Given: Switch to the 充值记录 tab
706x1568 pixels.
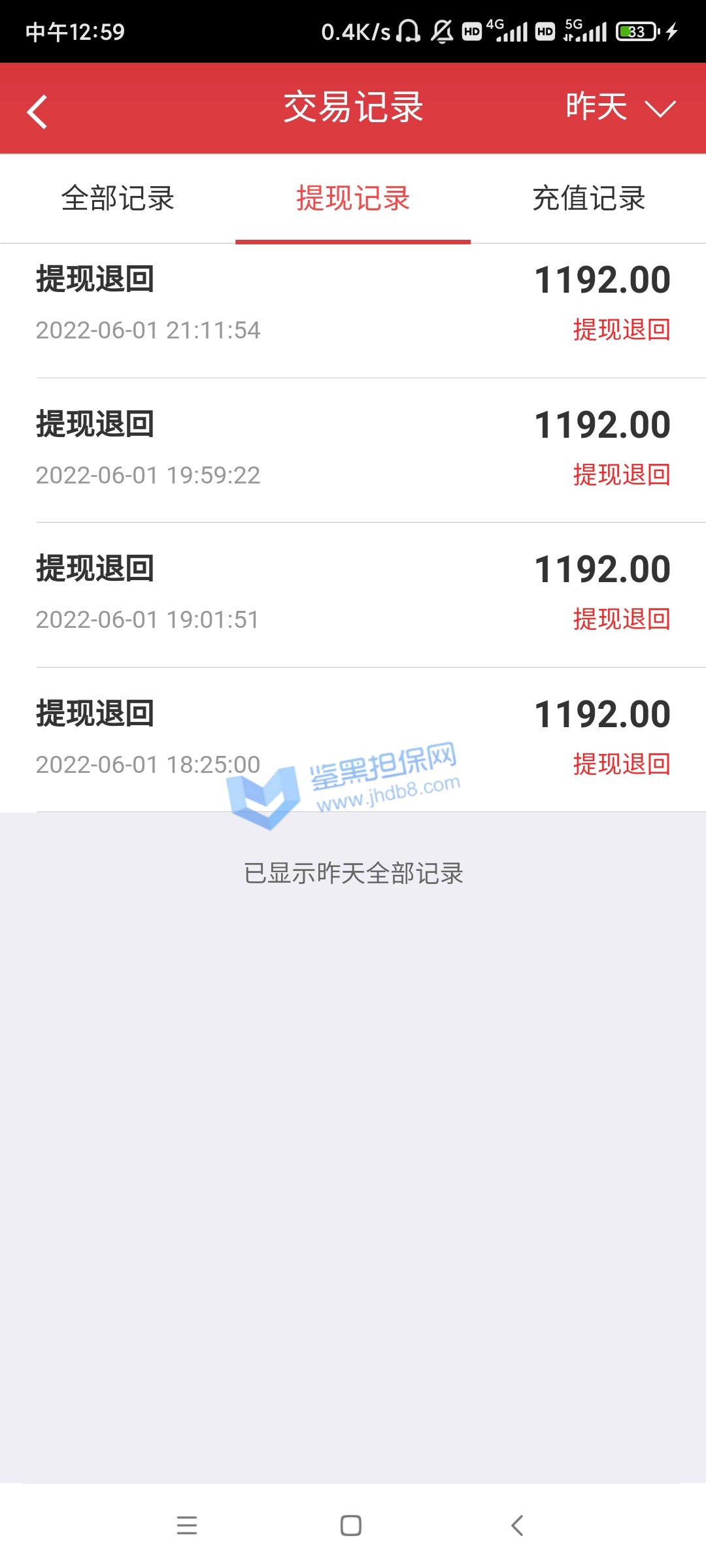Looking at the screenshot, I should (588, 199).
